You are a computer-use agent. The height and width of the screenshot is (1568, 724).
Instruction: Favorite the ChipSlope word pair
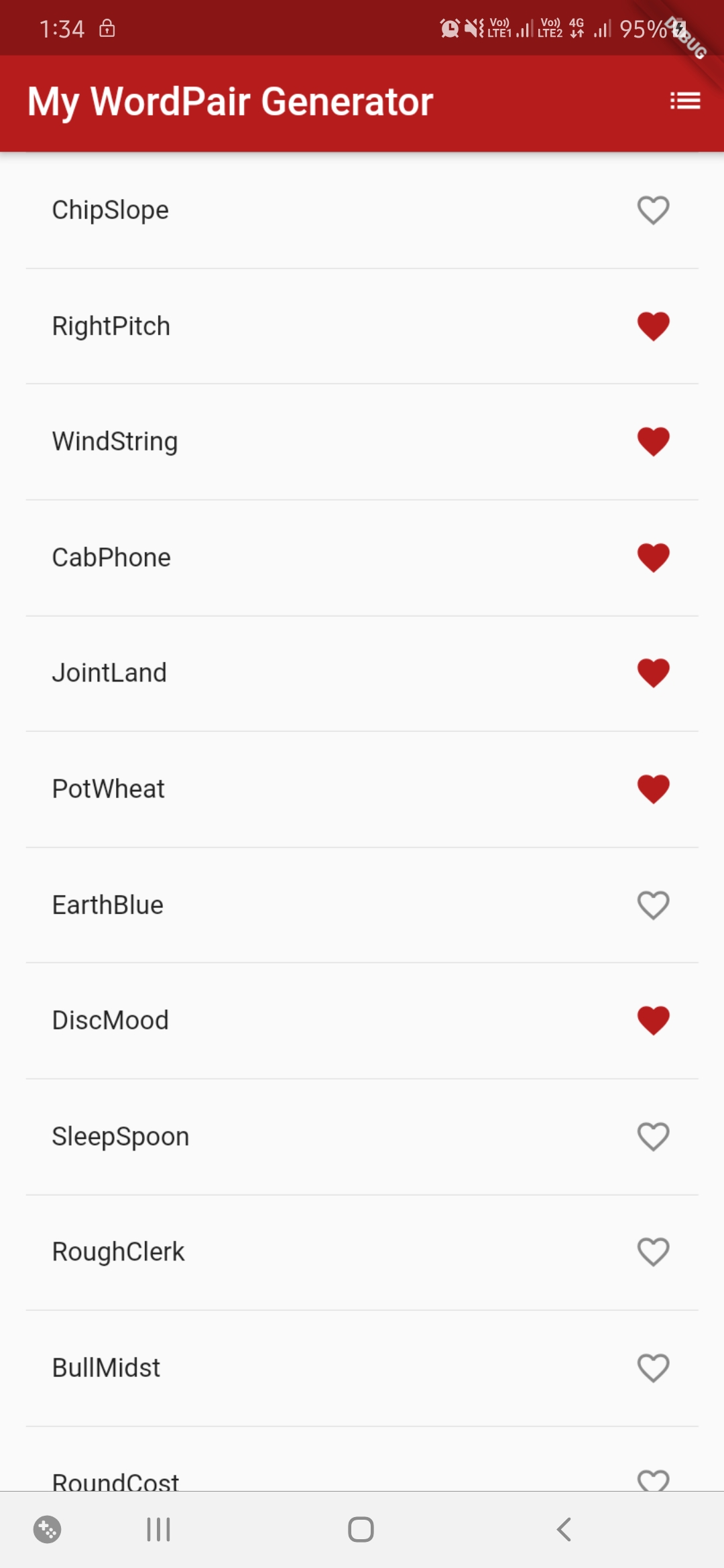pyautogui.click(x=653, y=210)
